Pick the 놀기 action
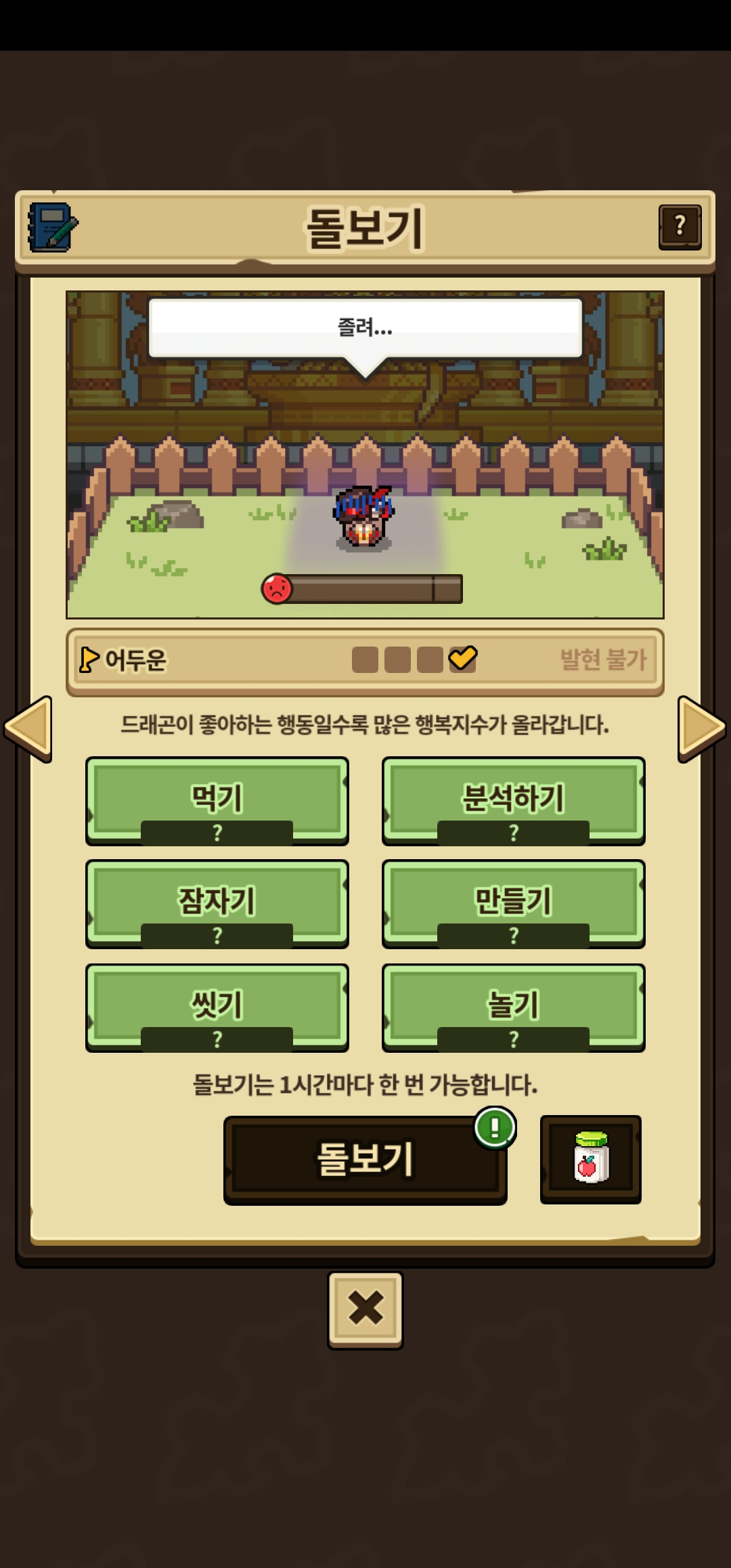 (x=513, y=1007)
